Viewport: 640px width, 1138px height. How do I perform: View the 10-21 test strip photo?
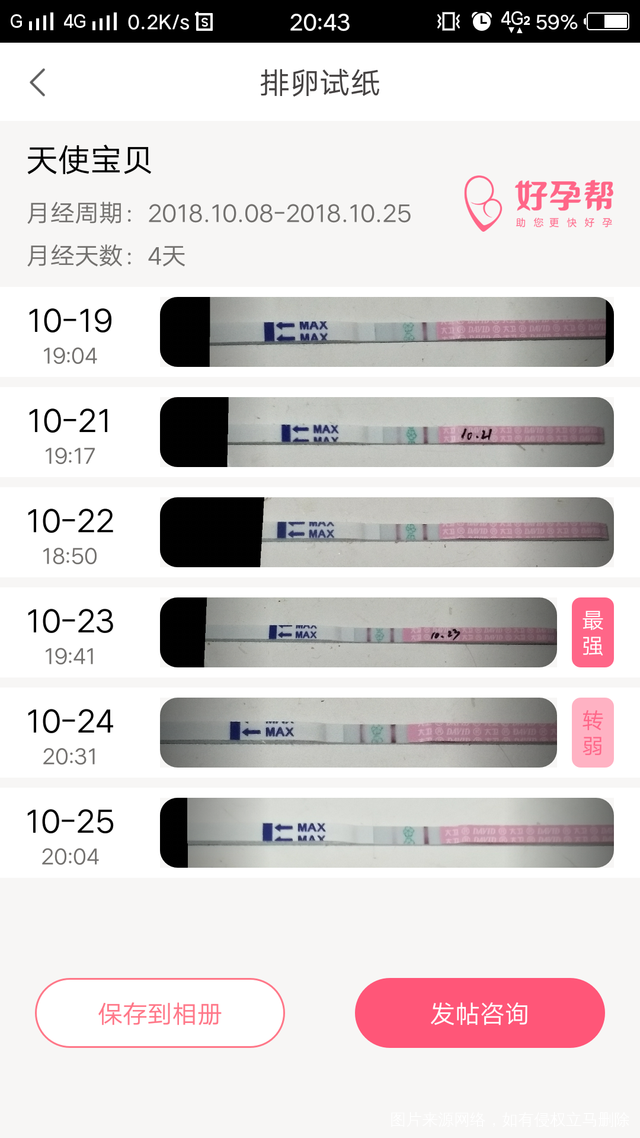click(386, 432)
